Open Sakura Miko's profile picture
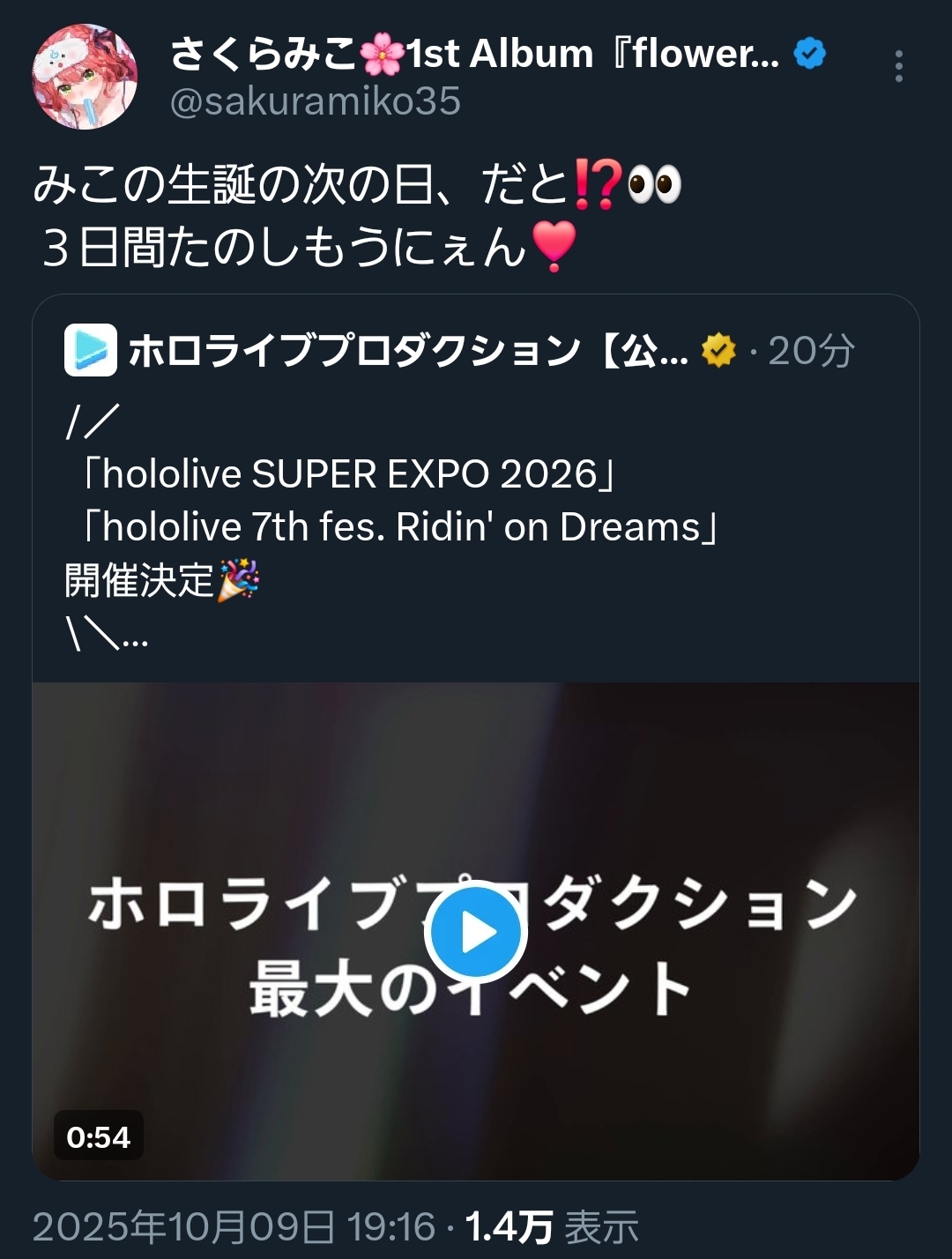 [x=85, y=77]
